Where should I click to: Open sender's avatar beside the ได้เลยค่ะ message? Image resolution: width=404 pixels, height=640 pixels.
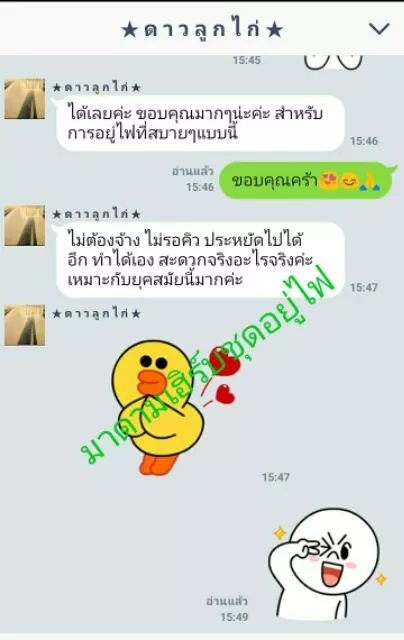point(25,99)
